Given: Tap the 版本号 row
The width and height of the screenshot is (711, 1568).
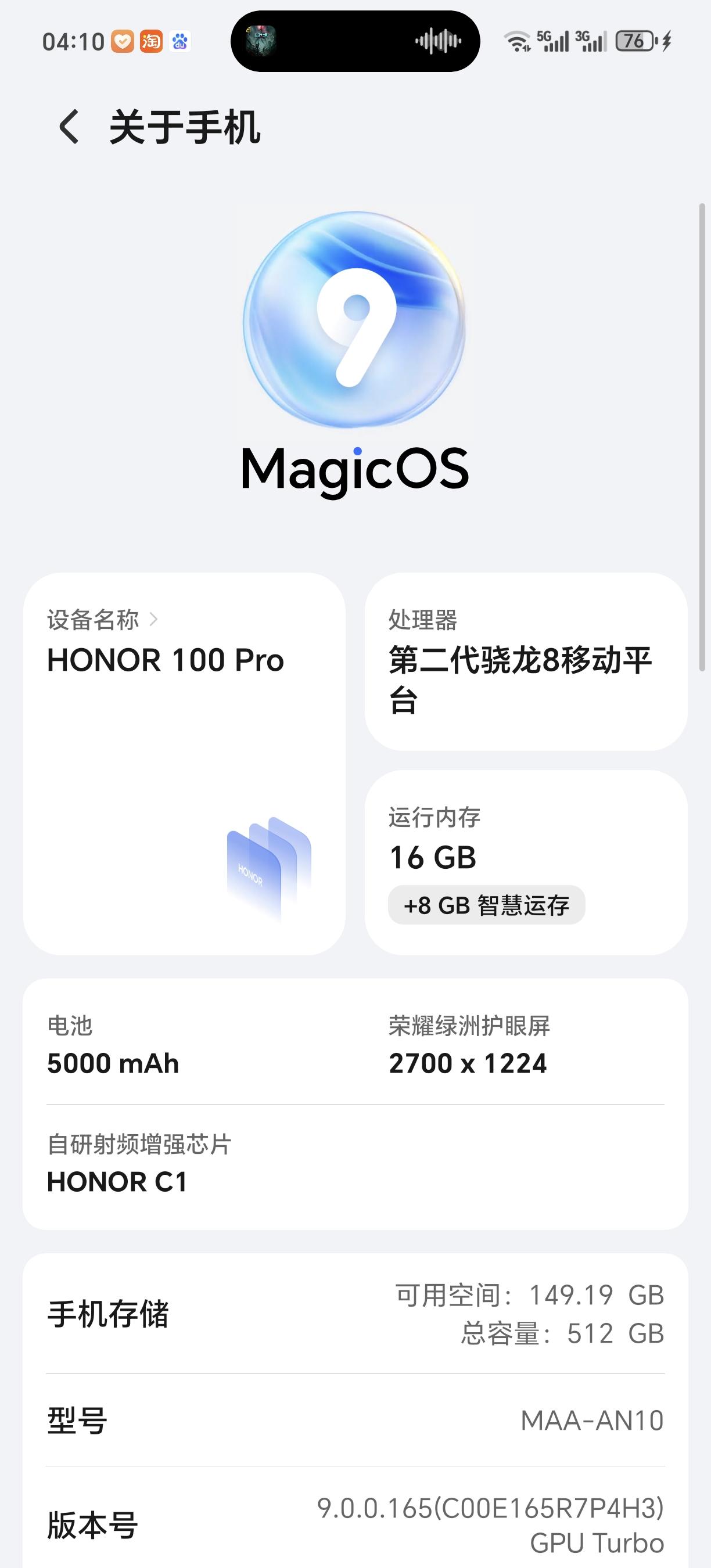Looking at the screenshot, I should (355, 1524).
